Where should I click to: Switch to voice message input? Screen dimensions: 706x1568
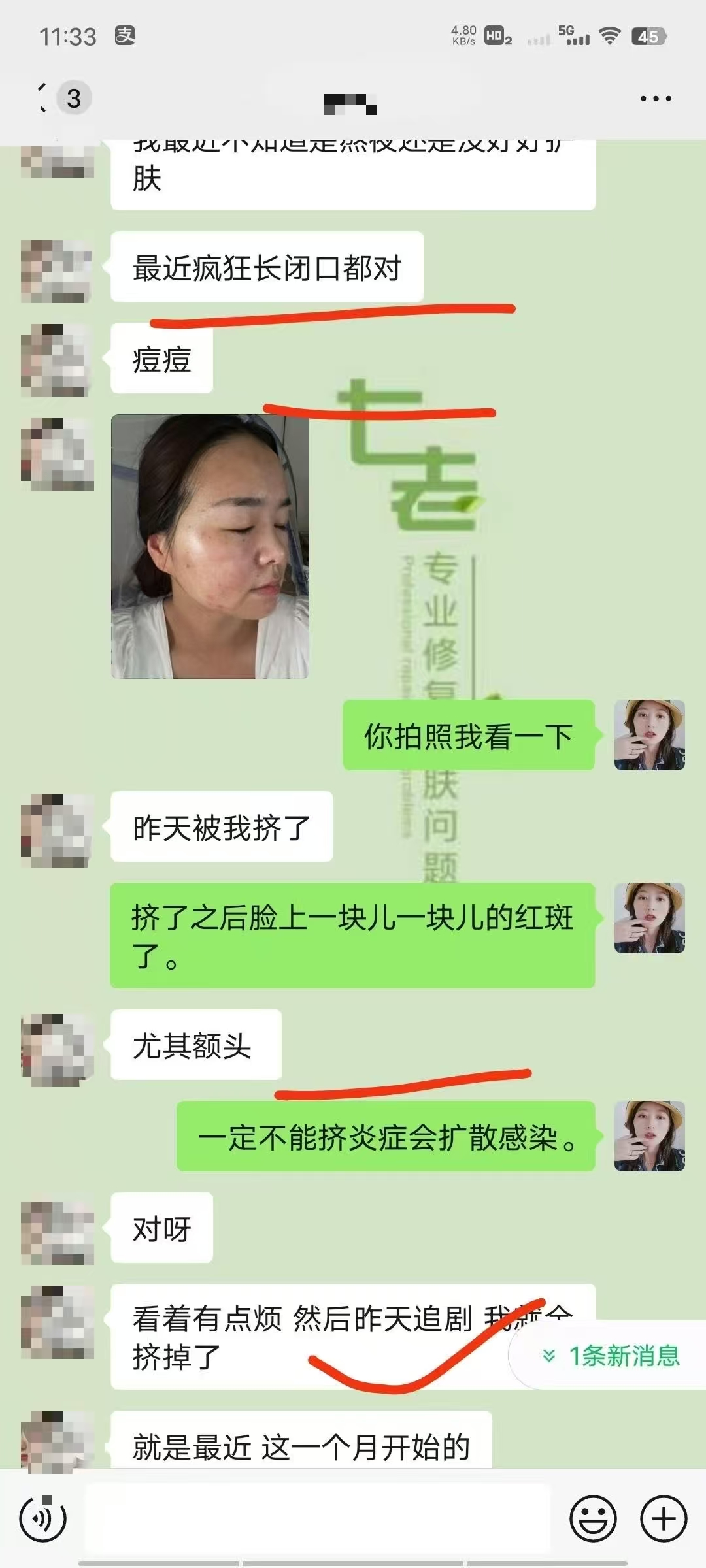click(43, 1518)
